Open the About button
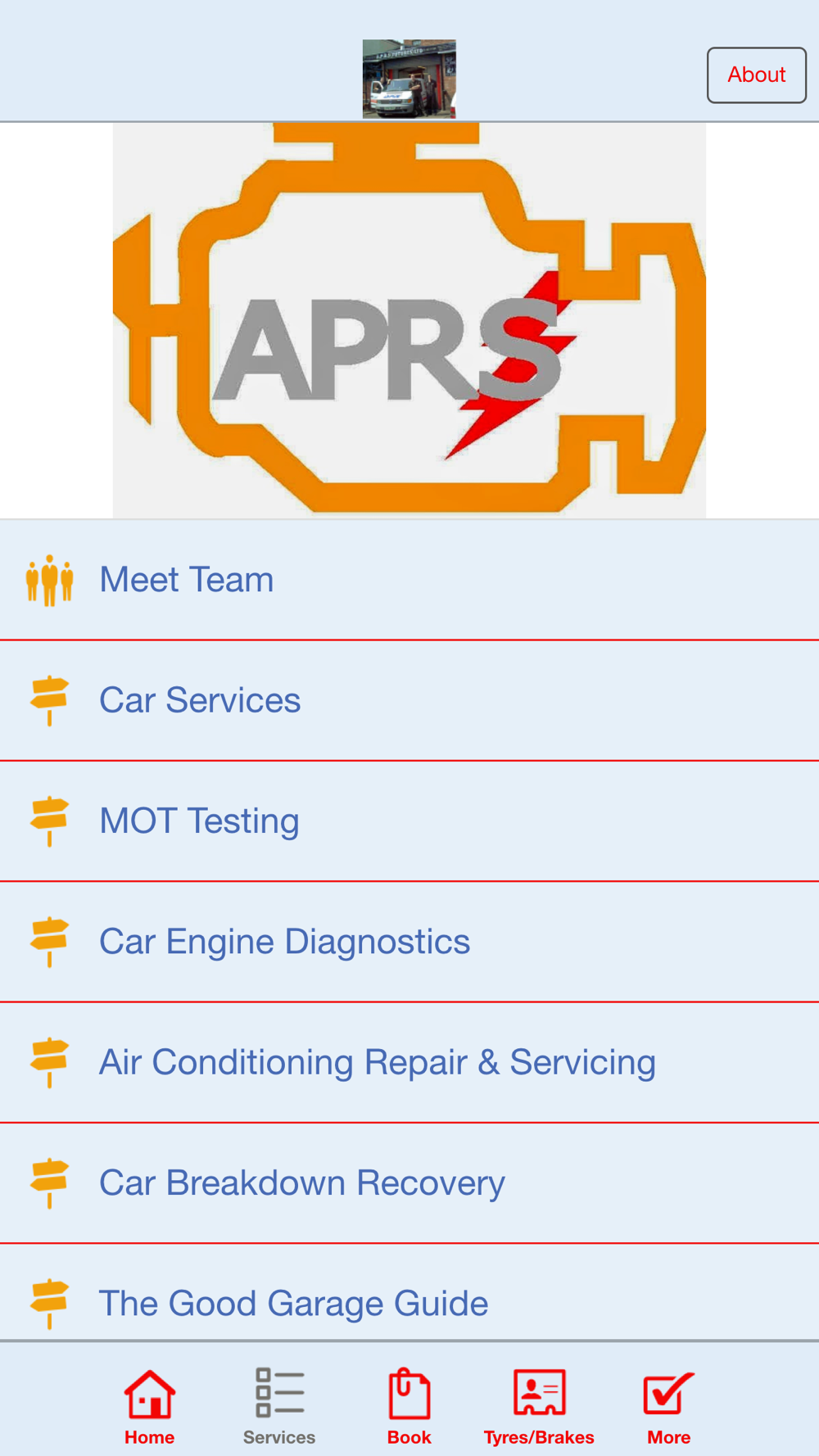 (x=756, y=75)
